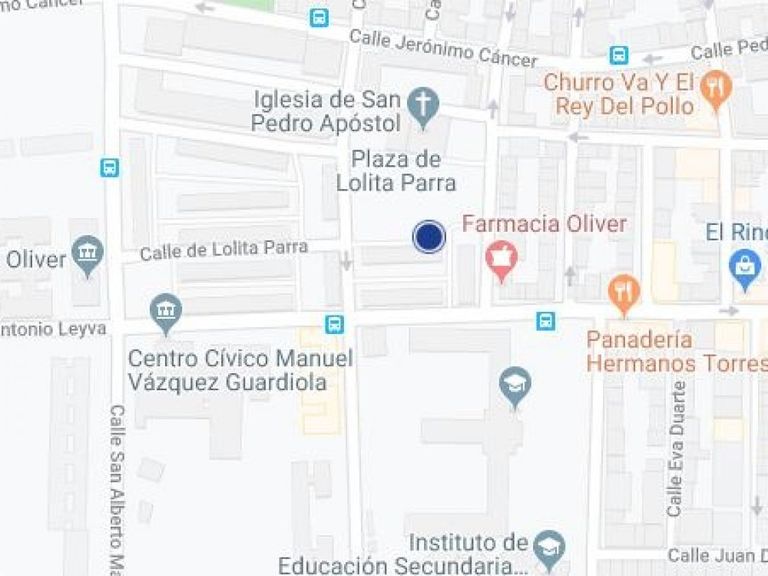Tap the blue current location dot
This screenshot has height=576, width=768.
pyautogui.click(x=429, y=236)
